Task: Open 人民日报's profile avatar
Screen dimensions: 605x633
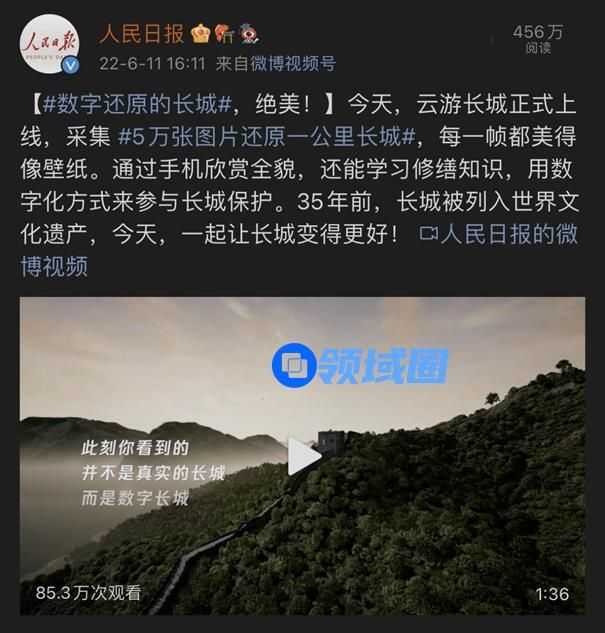Action: click(49, 46)
